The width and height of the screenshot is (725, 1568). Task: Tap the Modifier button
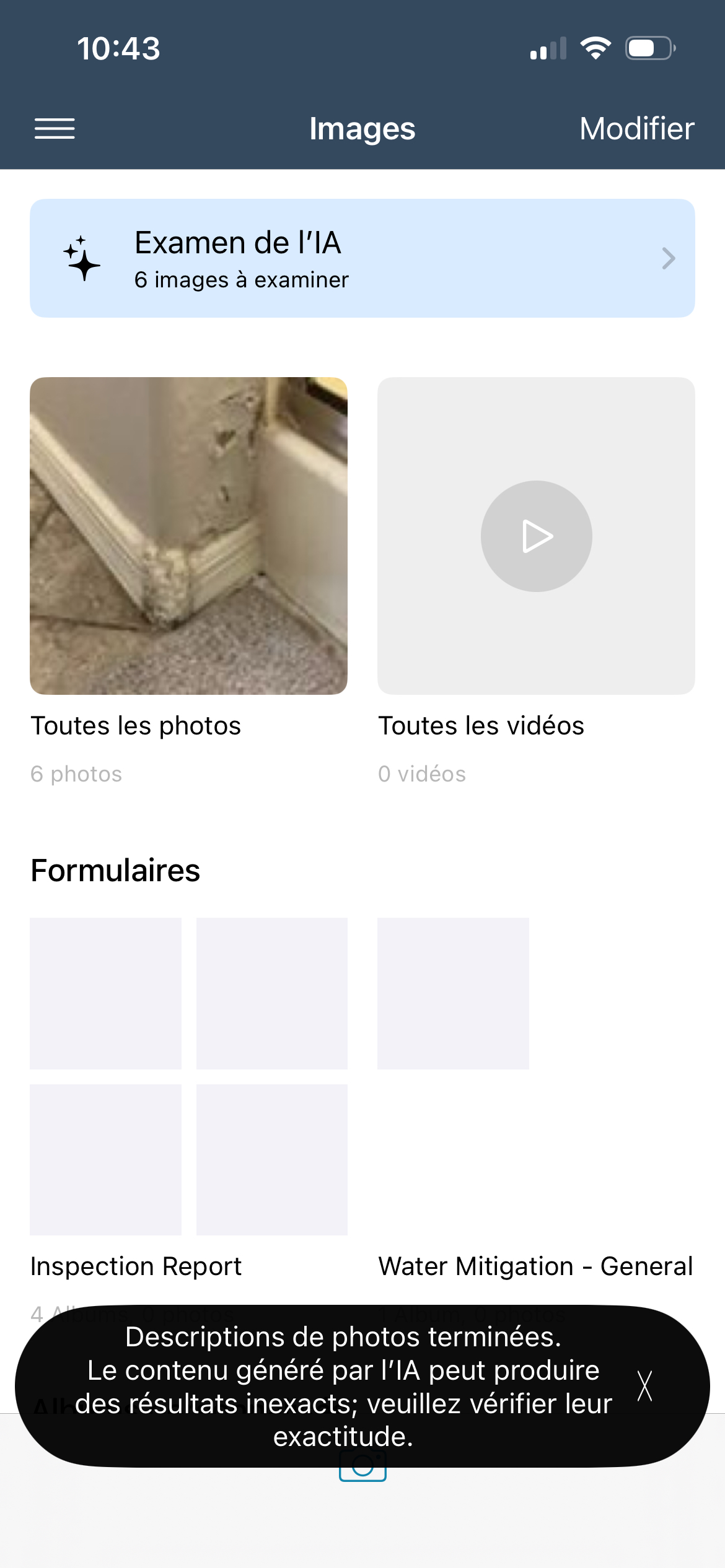point(636,129)
